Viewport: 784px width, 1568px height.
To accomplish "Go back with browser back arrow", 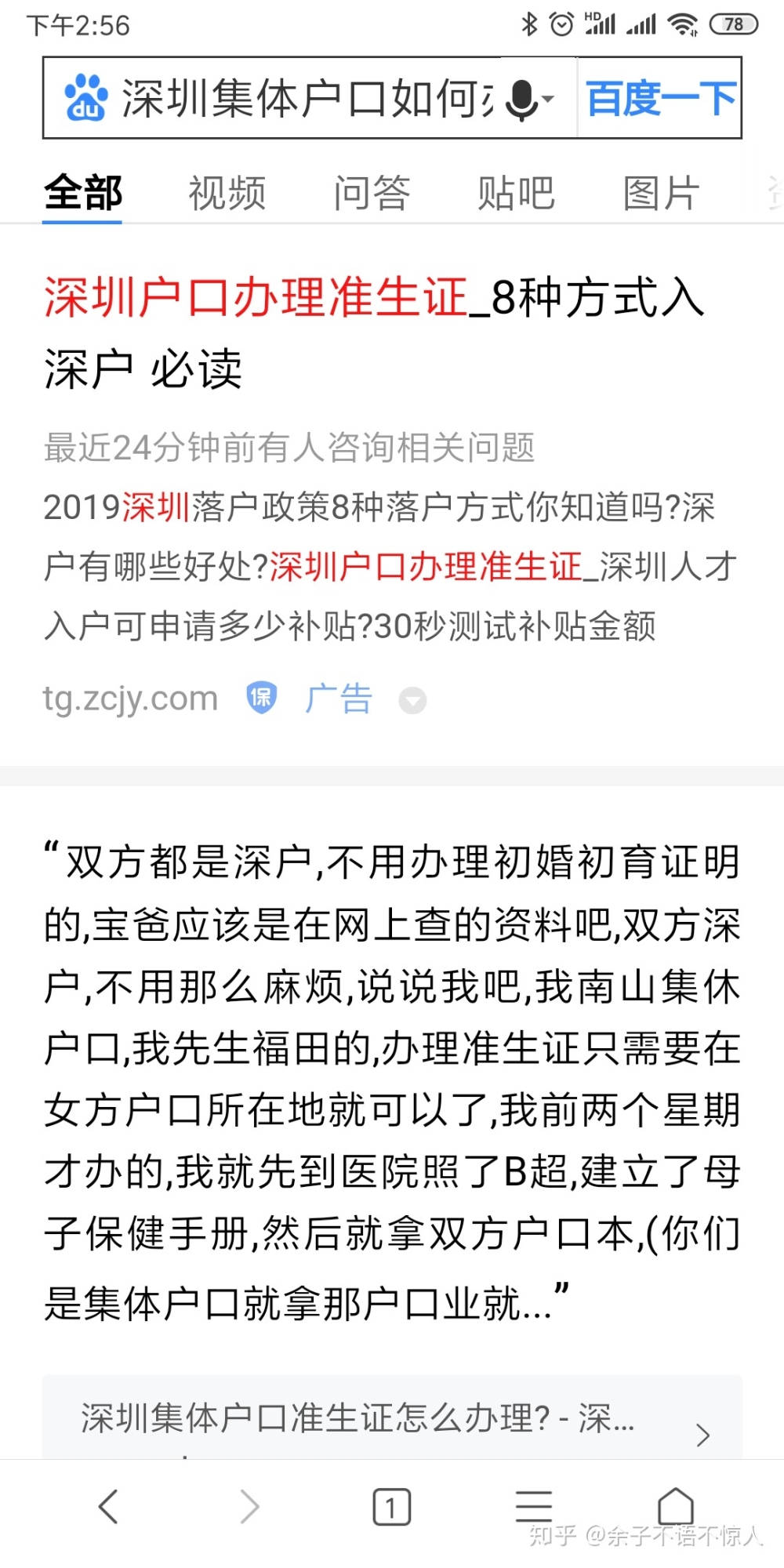I will (x=109, y=1506).
